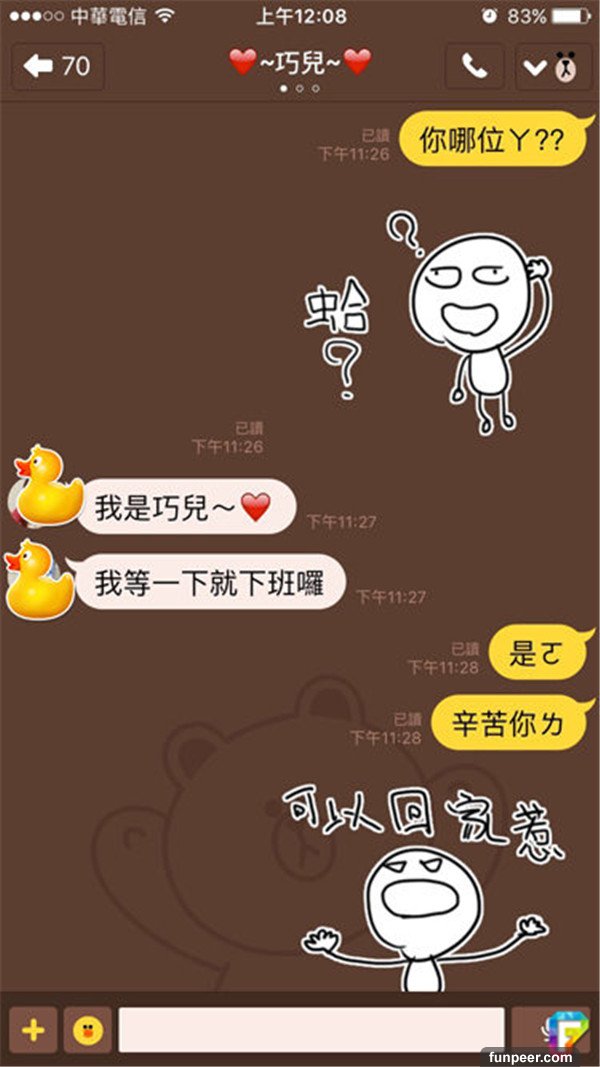Start a voice call with 巧兒

click(x=474, y=67)
